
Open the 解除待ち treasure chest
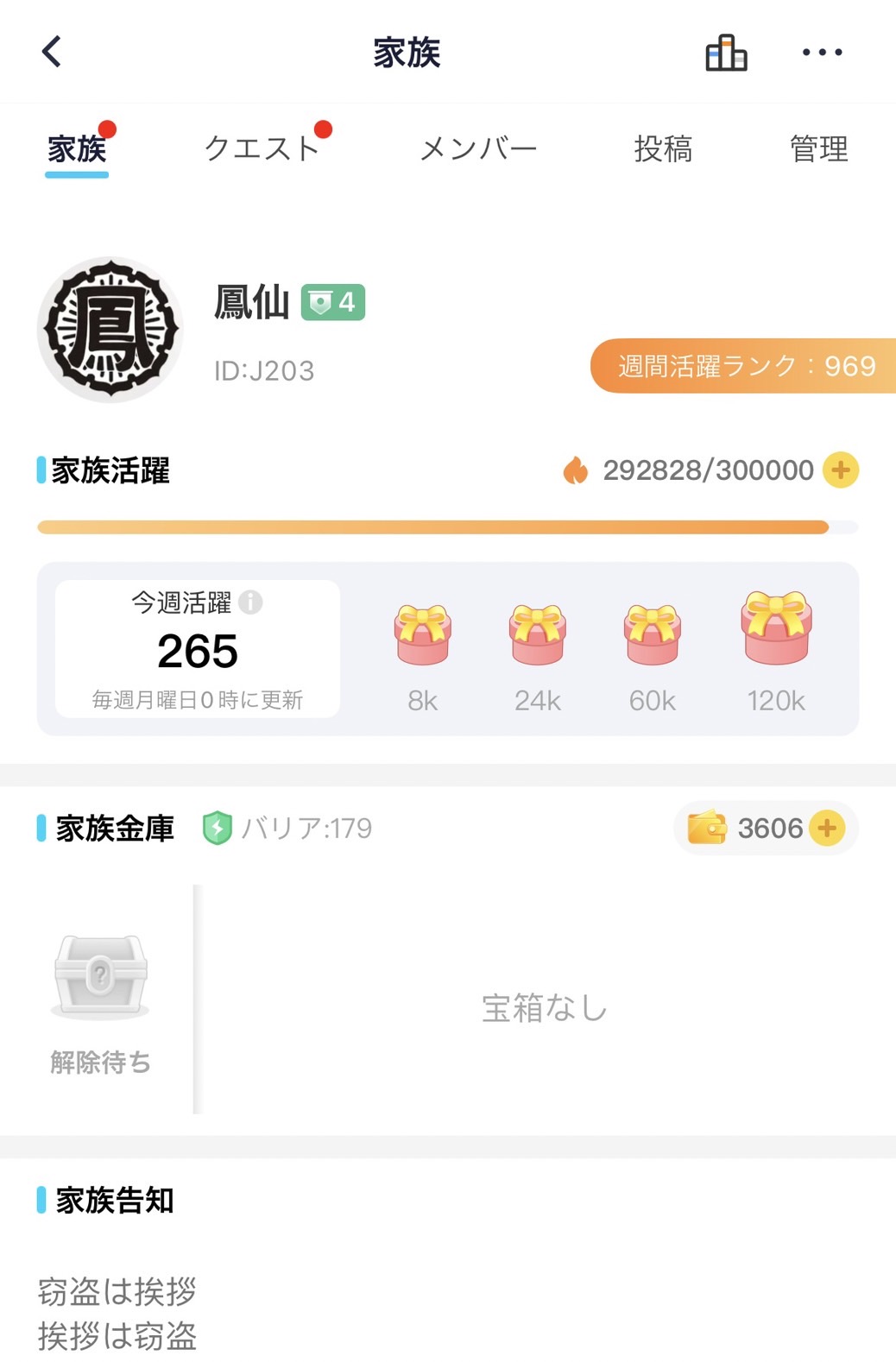(100, 977)
